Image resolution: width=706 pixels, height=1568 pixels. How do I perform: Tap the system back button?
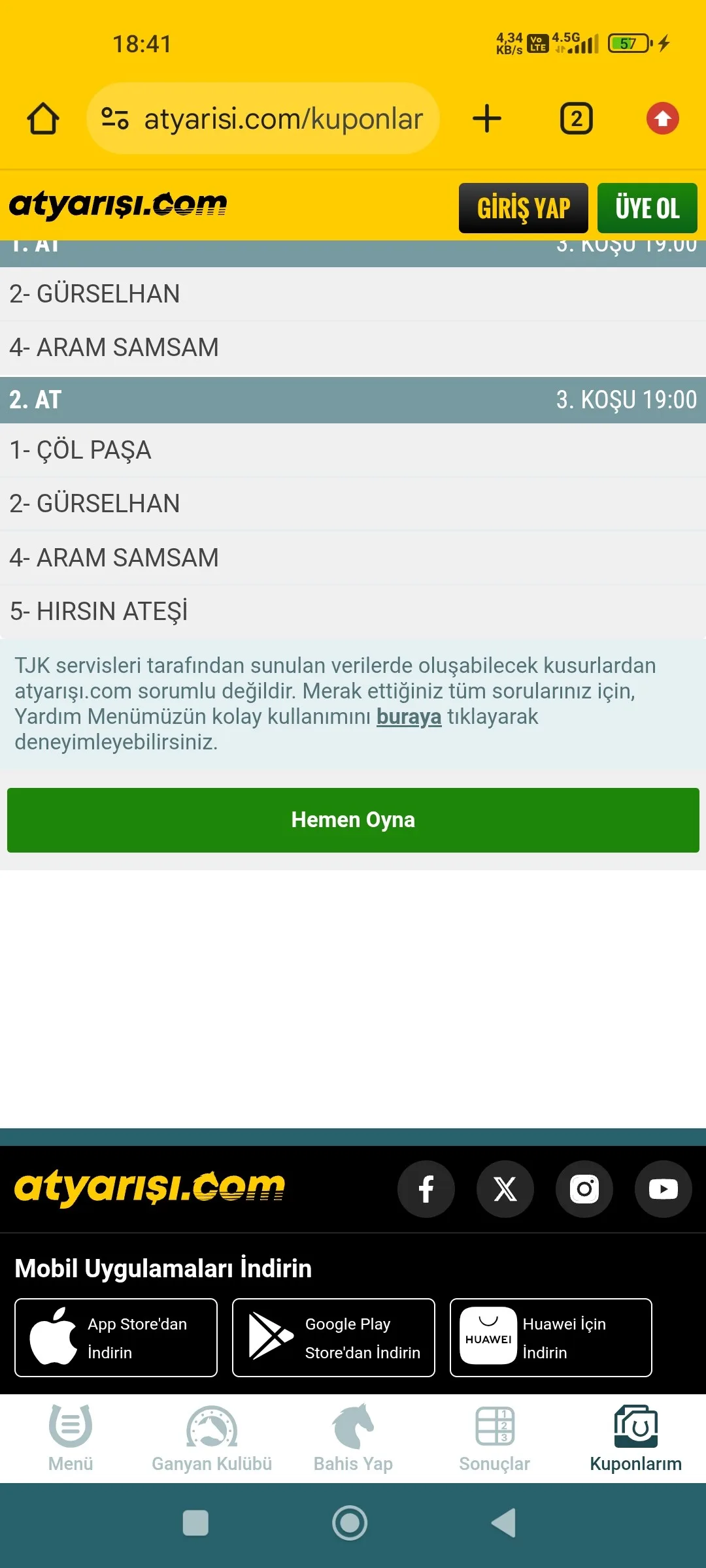503,1523
